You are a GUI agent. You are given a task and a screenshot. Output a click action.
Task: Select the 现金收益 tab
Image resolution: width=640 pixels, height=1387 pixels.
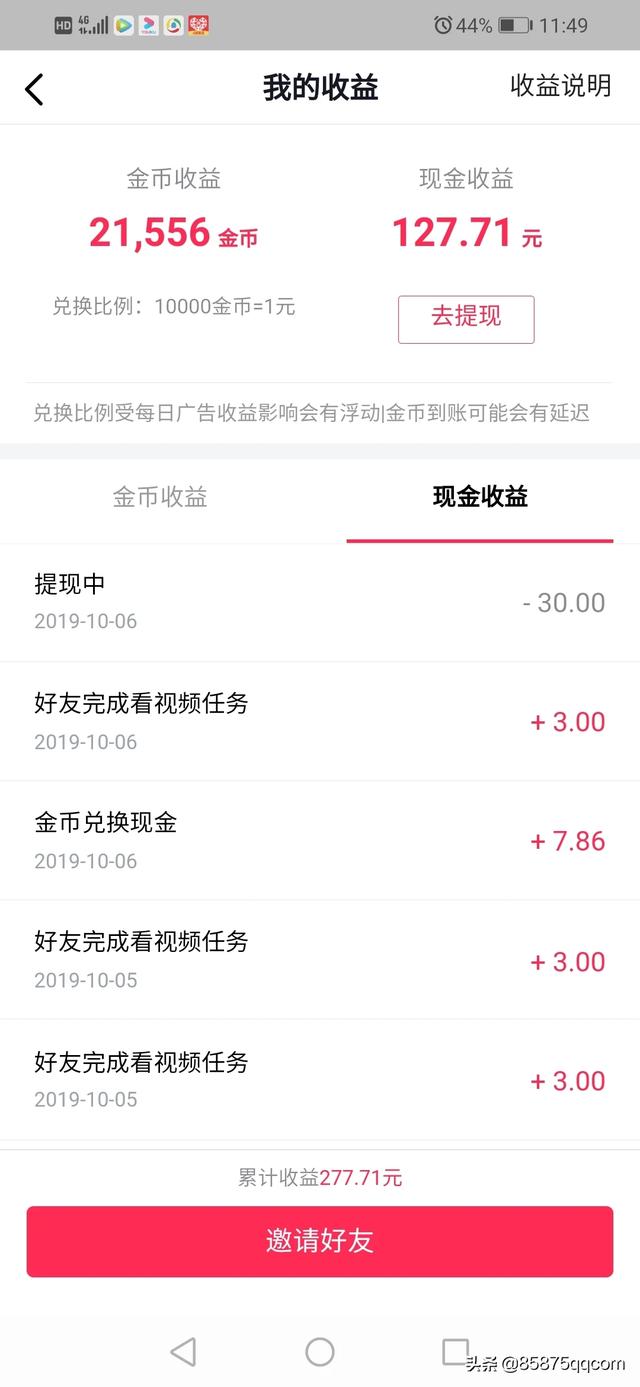[480, 497]
